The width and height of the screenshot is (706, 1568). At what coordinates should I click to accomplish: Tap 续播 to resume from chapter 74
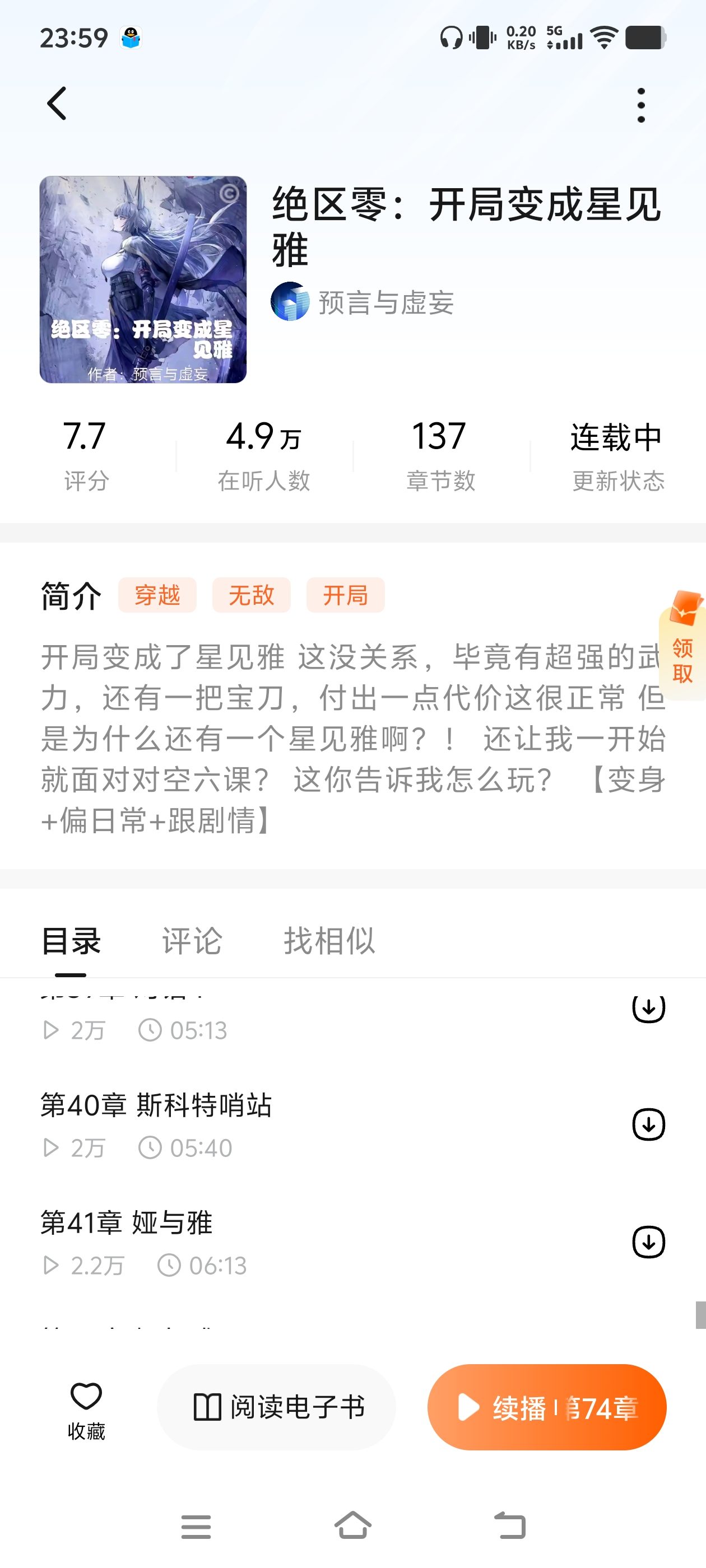pyautogui.click(x=546, y=1407)
